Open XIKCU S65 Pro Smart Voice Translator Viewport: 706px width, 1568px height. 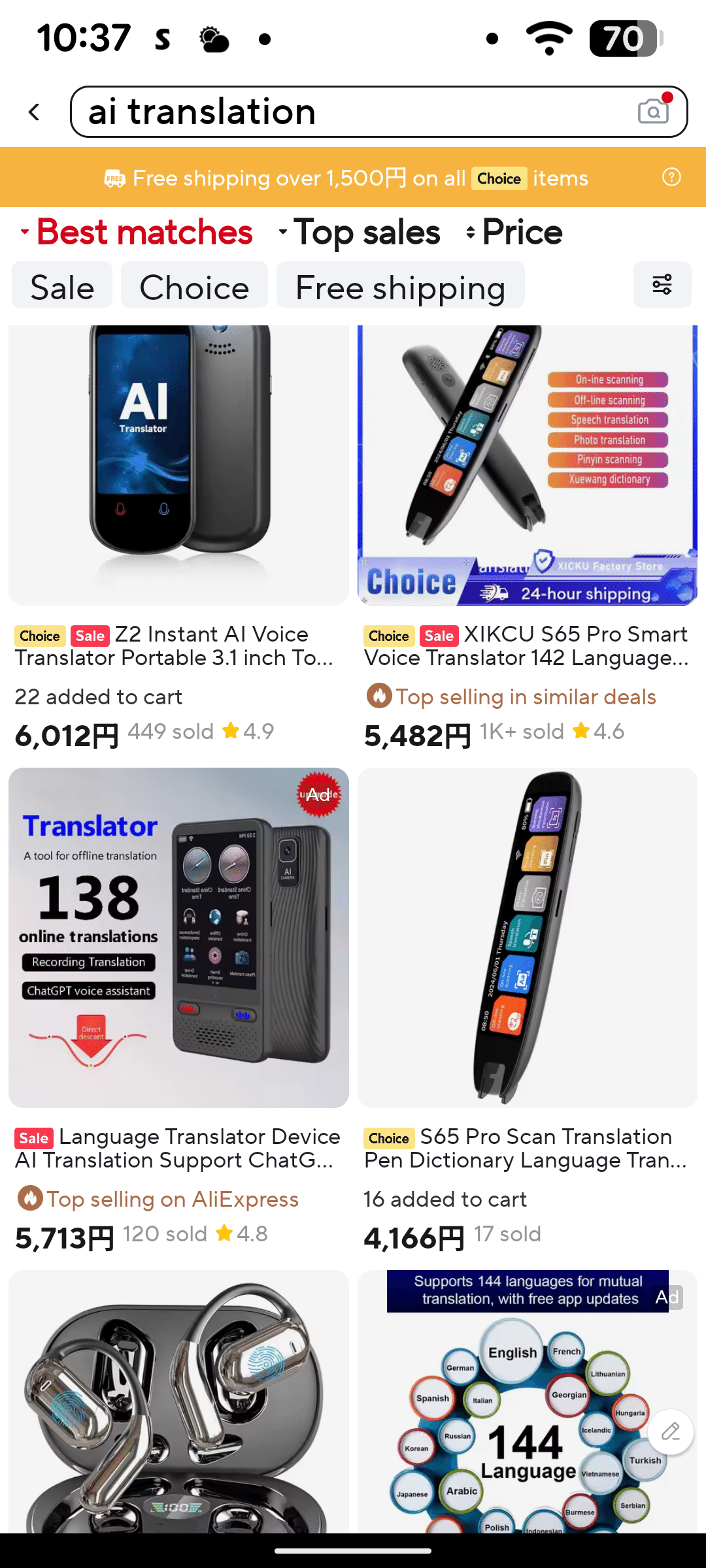(527, 464)
